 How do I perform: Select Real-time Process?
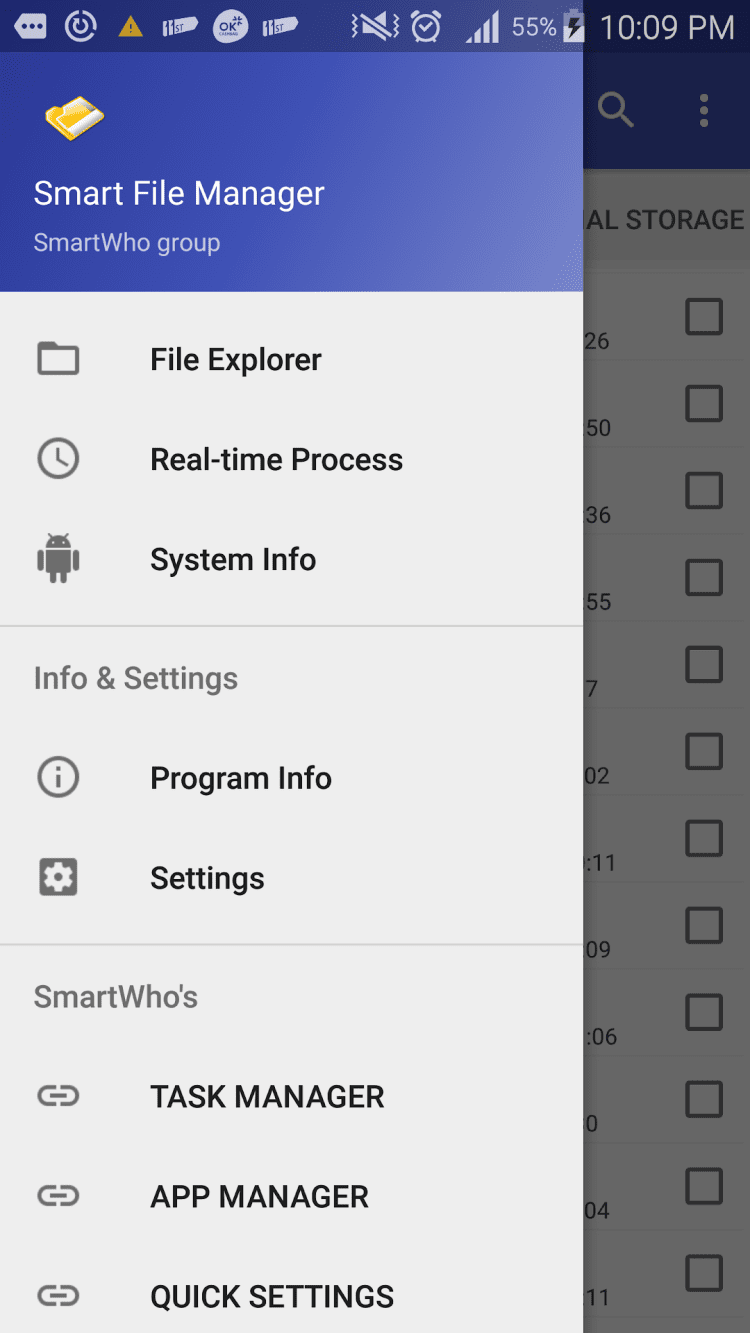(x=276, y=460)
